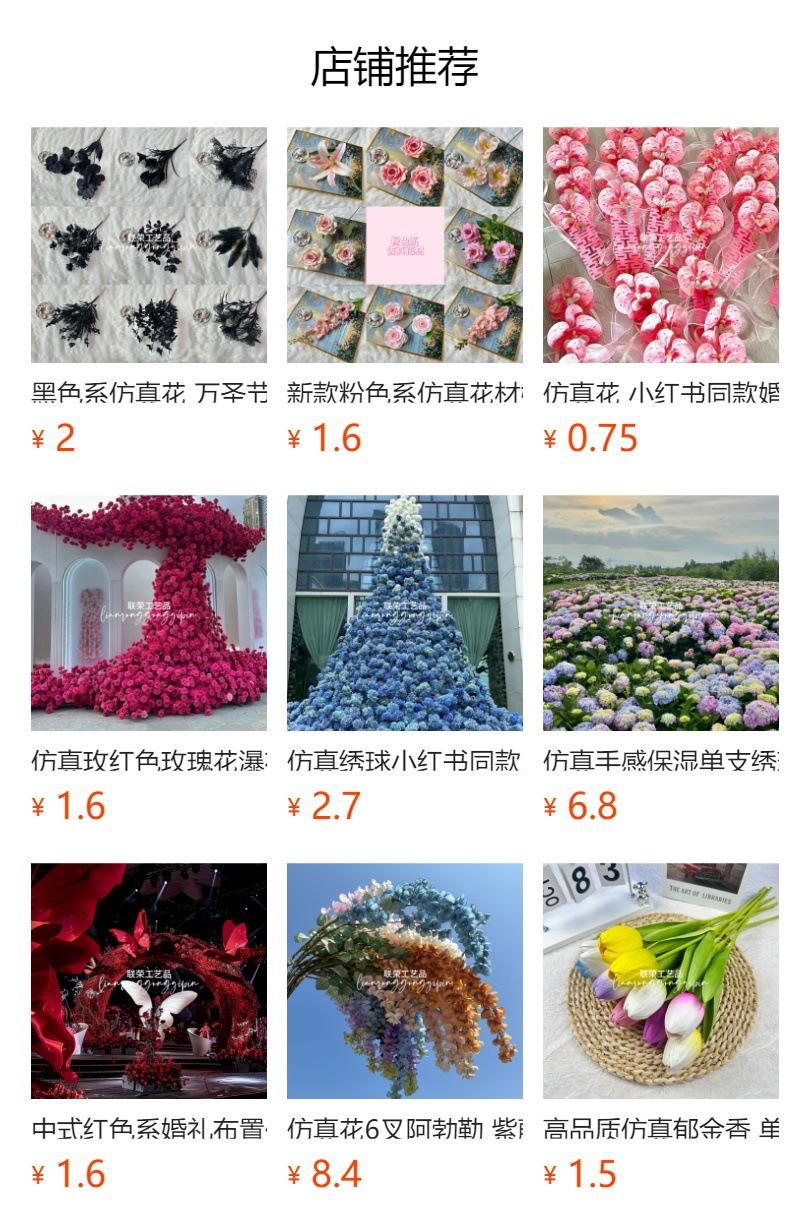Select the Chinese-style red wedding decoration item
Image resolution: width=790 pixels, height=1232 pixels.
pyautogui.click(x=149, y=981)
